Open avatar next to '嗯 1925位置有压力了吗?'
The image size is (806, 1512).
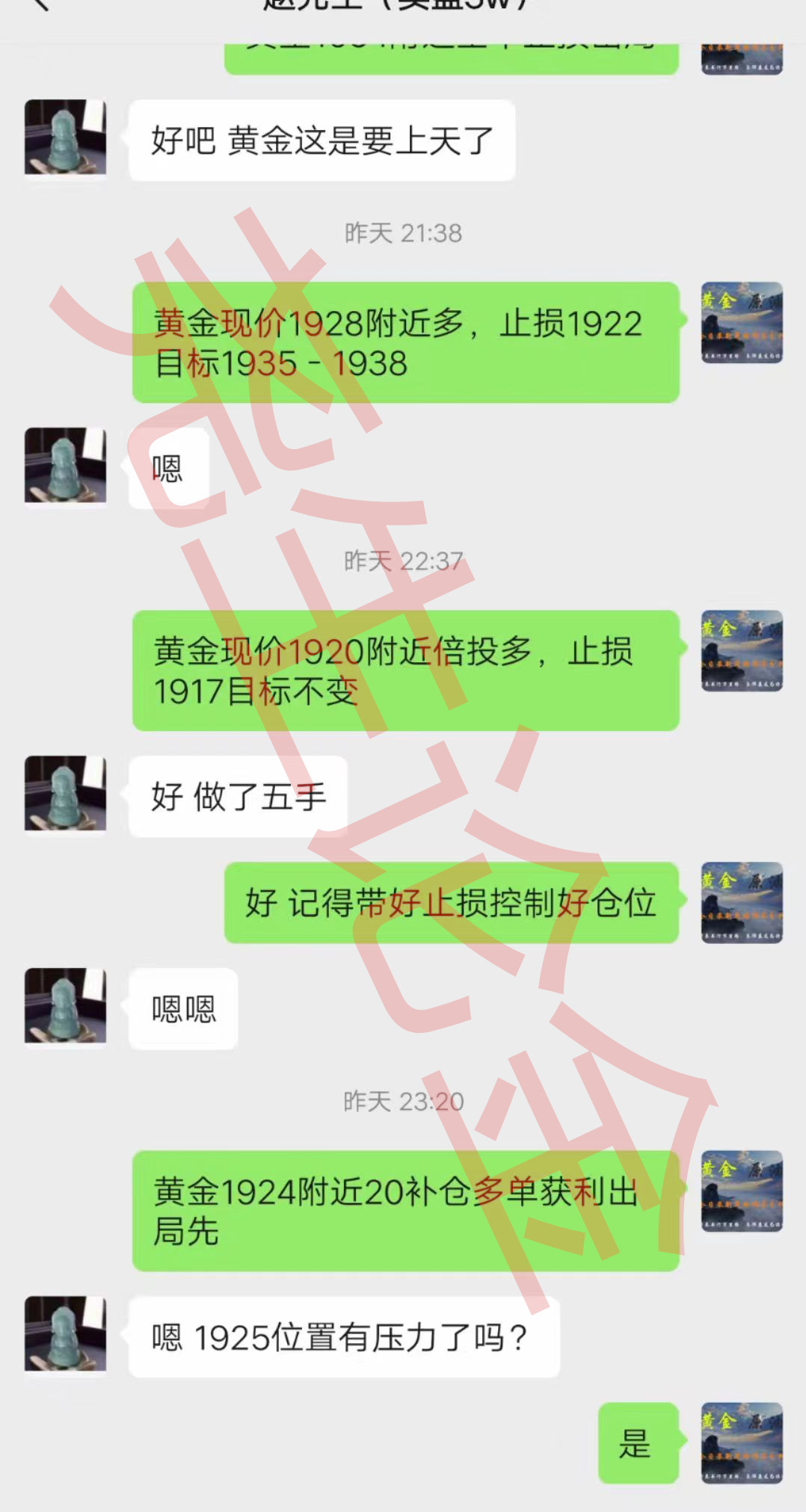click(65, 1333)
